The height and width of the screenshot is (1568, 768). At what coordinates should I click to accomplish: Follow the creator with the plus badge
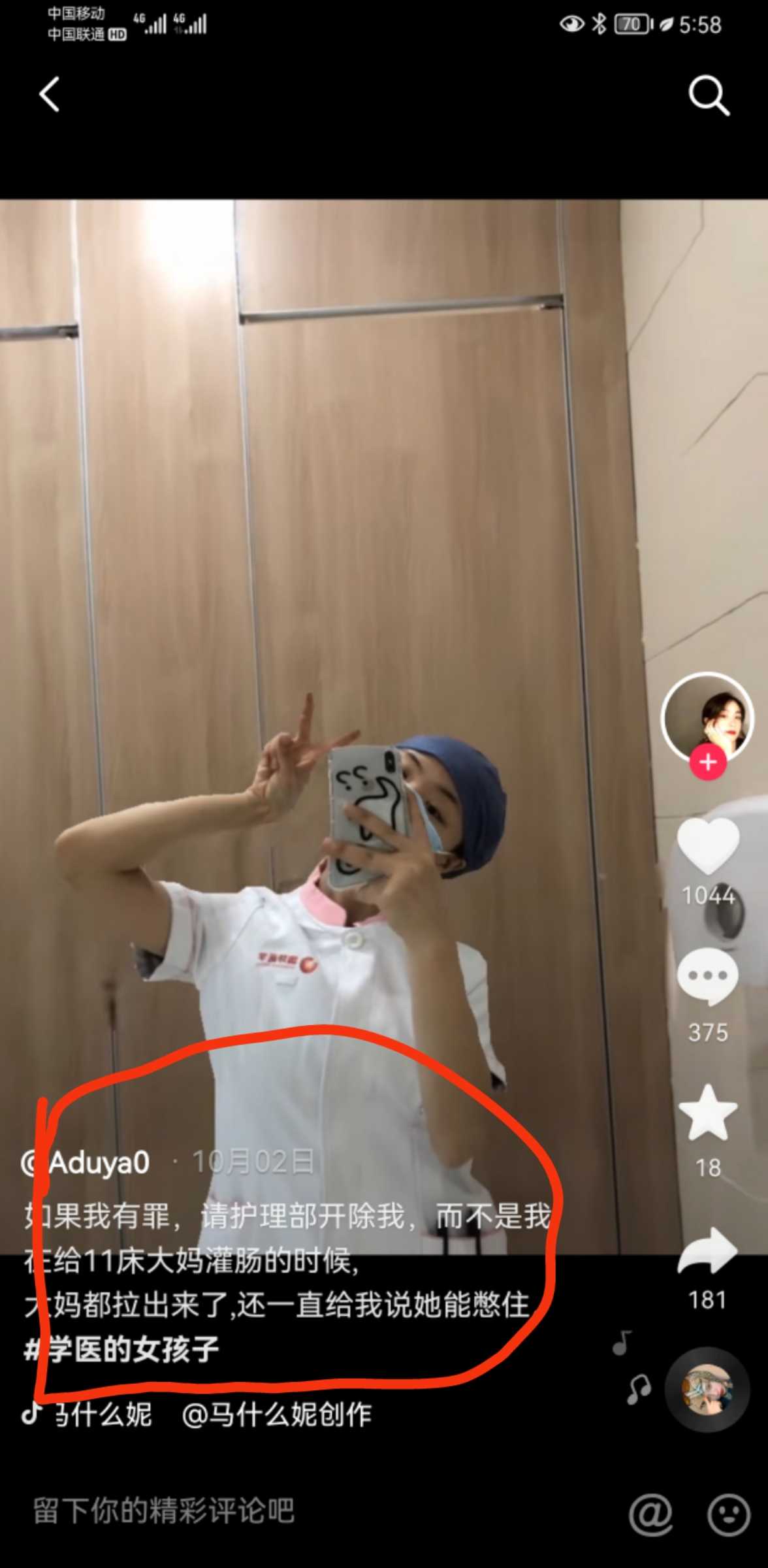click(708, 762)
